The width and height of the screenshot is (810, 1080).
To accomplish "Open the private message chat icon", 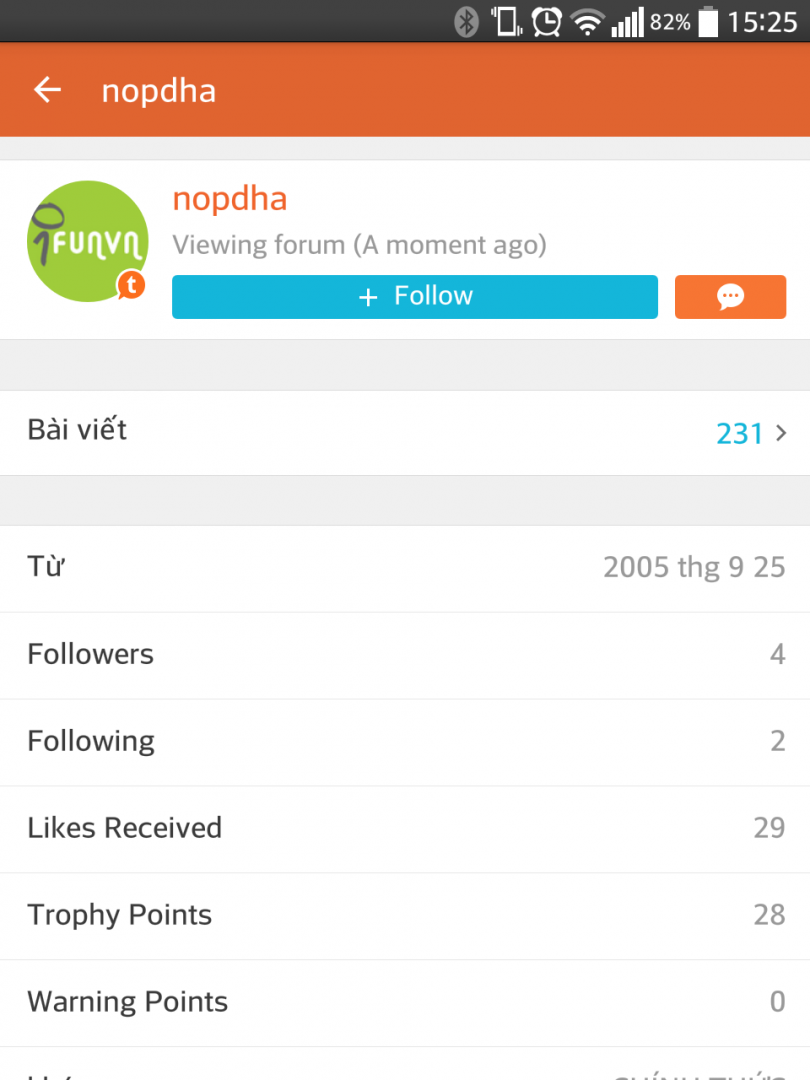I will (730, 297).
